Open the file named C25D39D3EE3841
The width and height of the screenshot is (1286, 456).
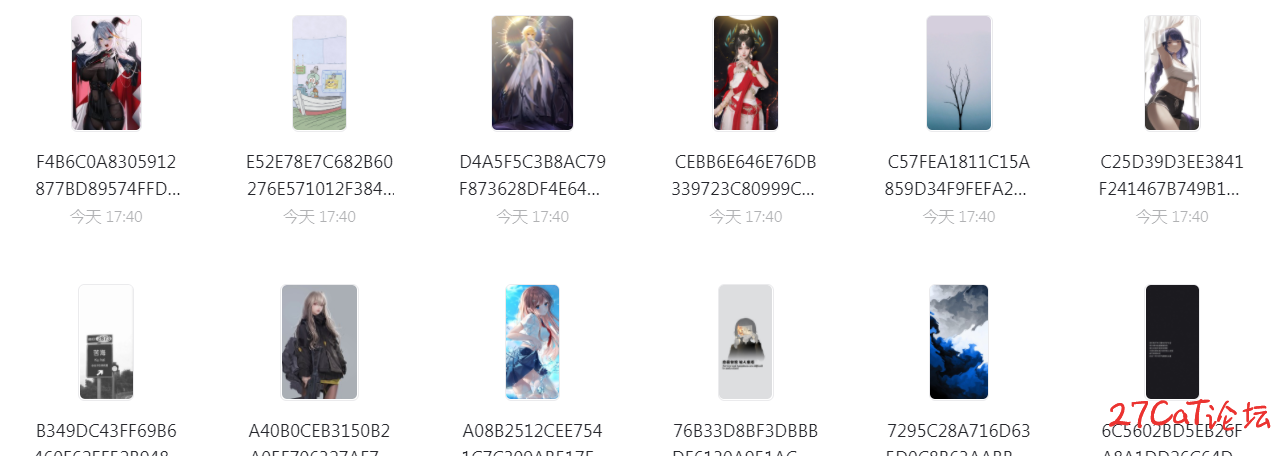point(1171,73)
